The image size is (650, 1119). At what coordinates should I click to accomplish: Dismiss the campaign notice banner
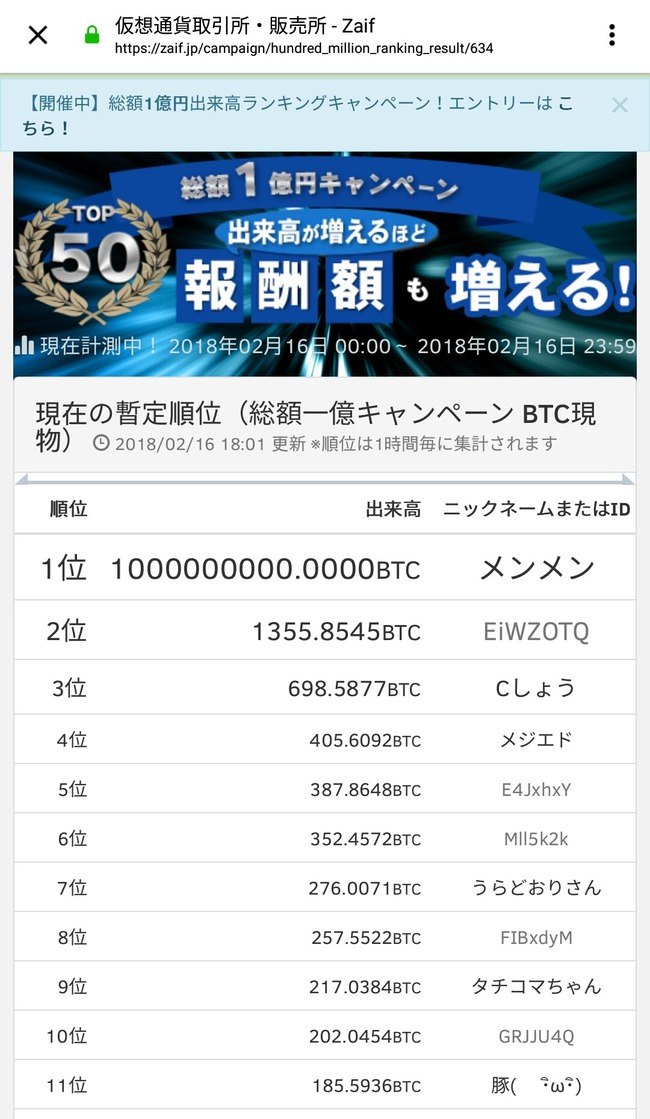click(620, 106)
